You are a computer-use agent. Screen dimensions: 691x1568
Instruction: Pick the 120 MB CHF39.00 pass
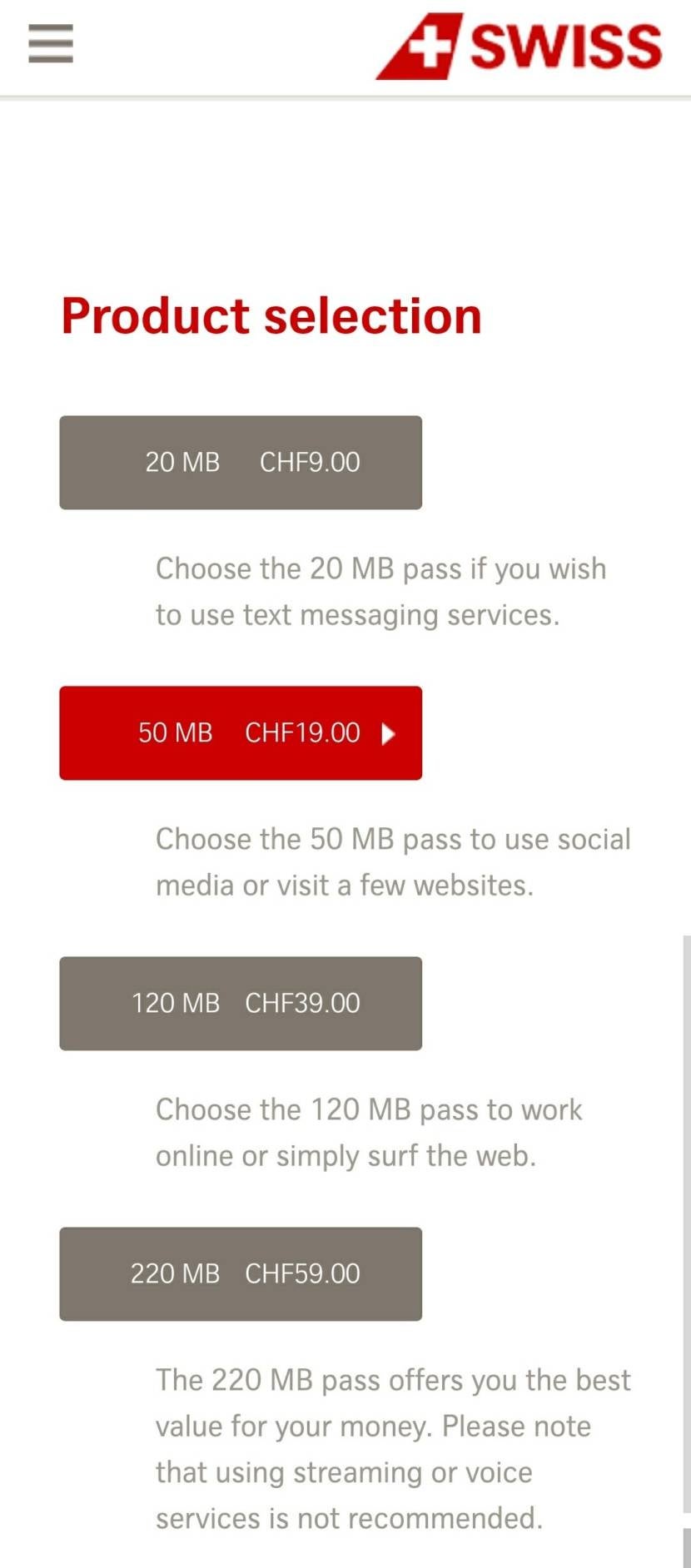click(x=241, y=1004)
